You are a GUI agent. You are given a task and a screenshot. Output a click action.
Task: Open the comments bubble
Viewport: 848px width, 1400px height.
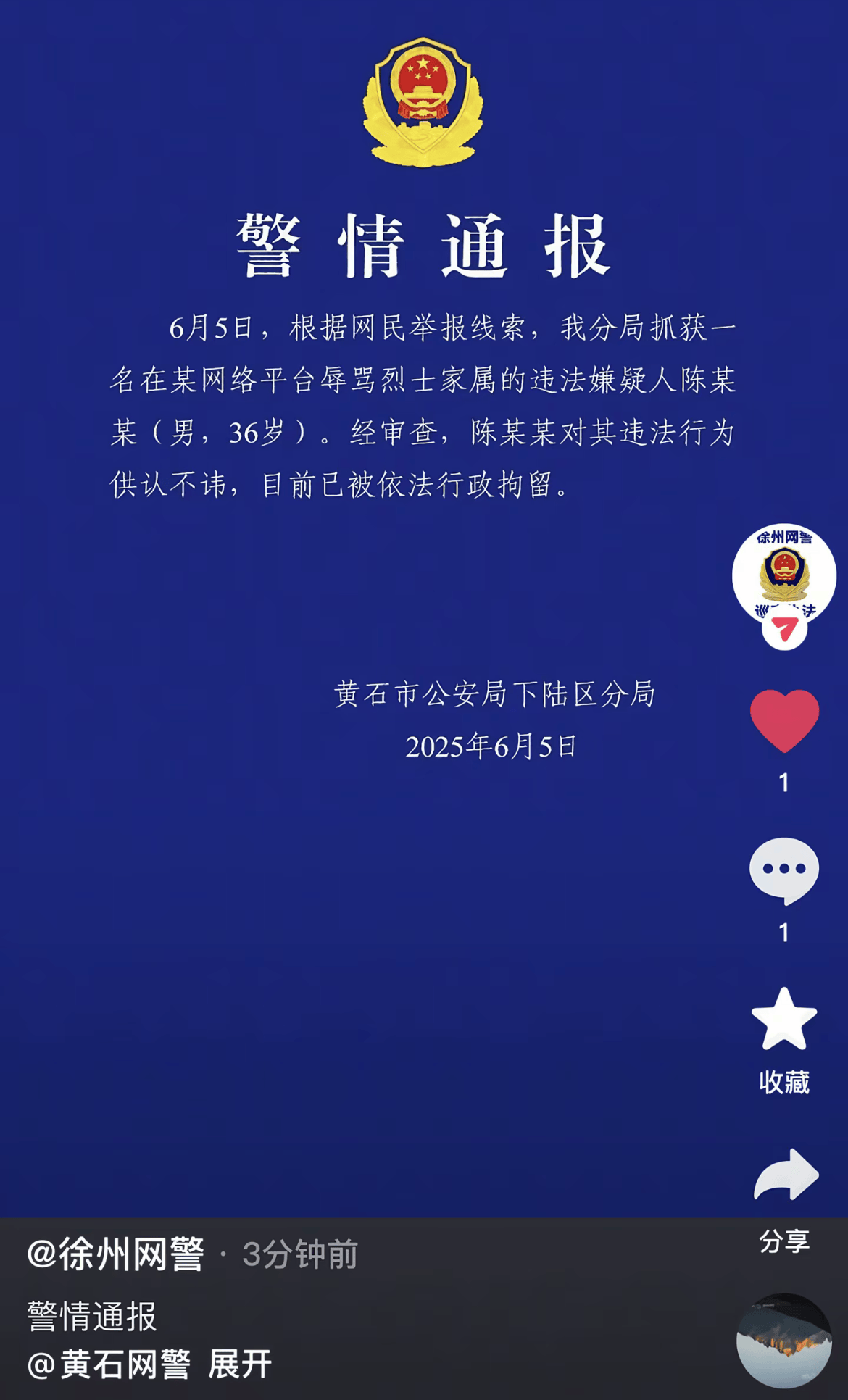784,870
